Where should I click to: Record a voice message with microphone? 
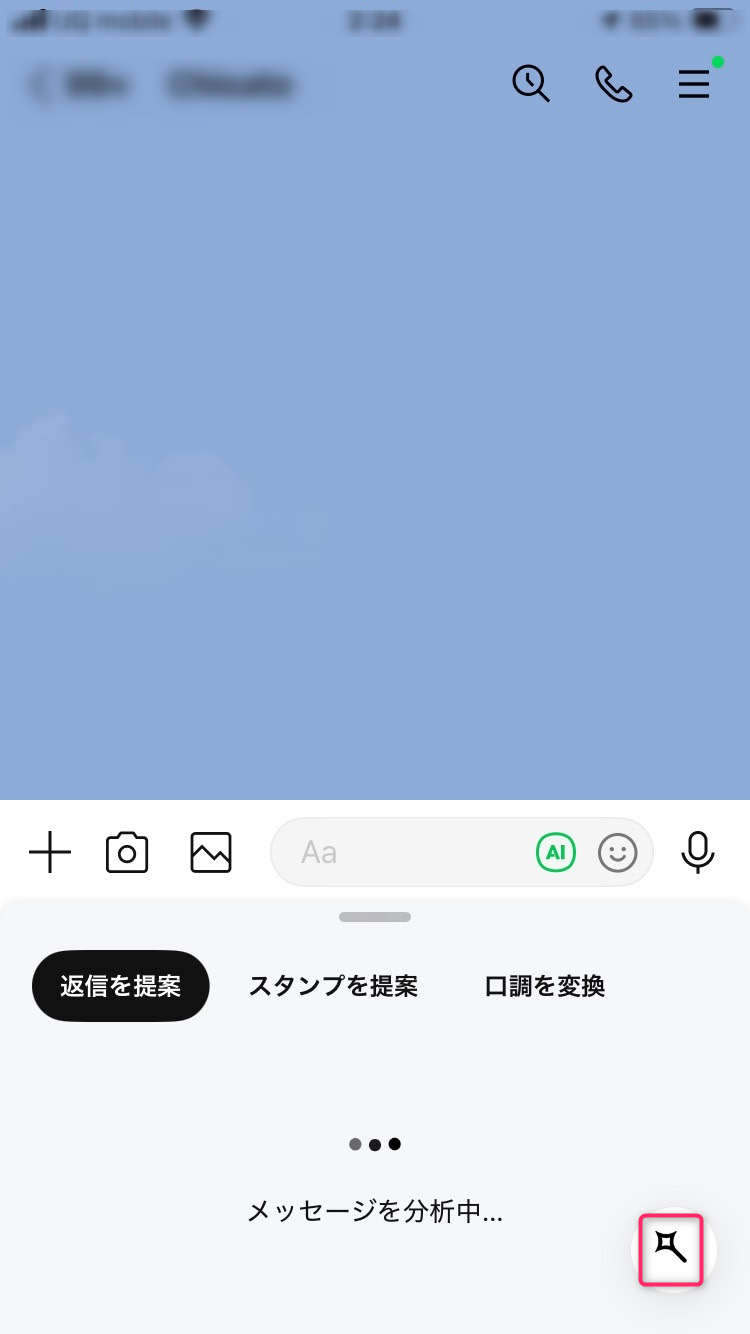click(698, 852)
